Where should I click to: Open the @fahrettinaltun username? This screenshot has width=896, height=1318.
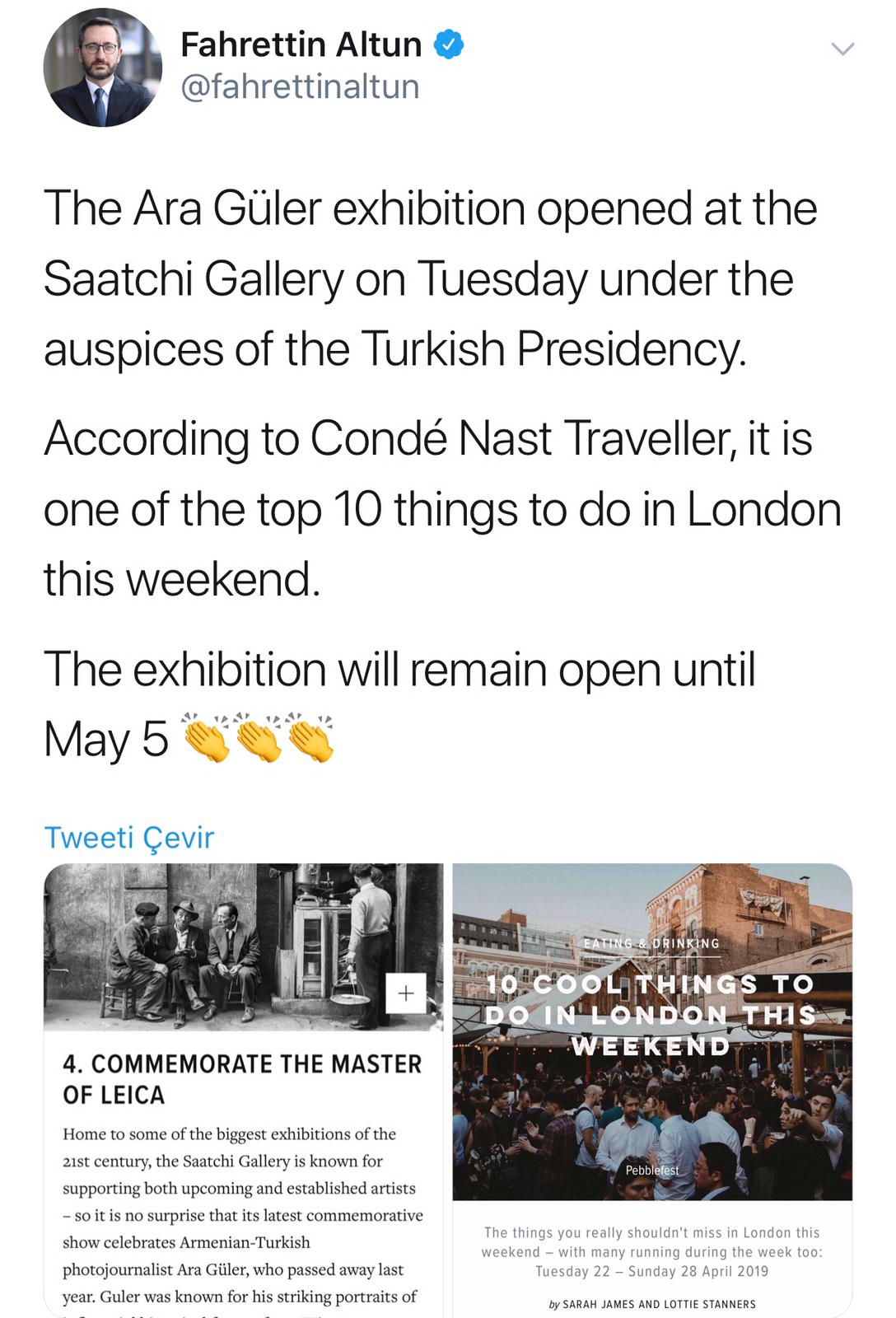click(x=300, y=86)
